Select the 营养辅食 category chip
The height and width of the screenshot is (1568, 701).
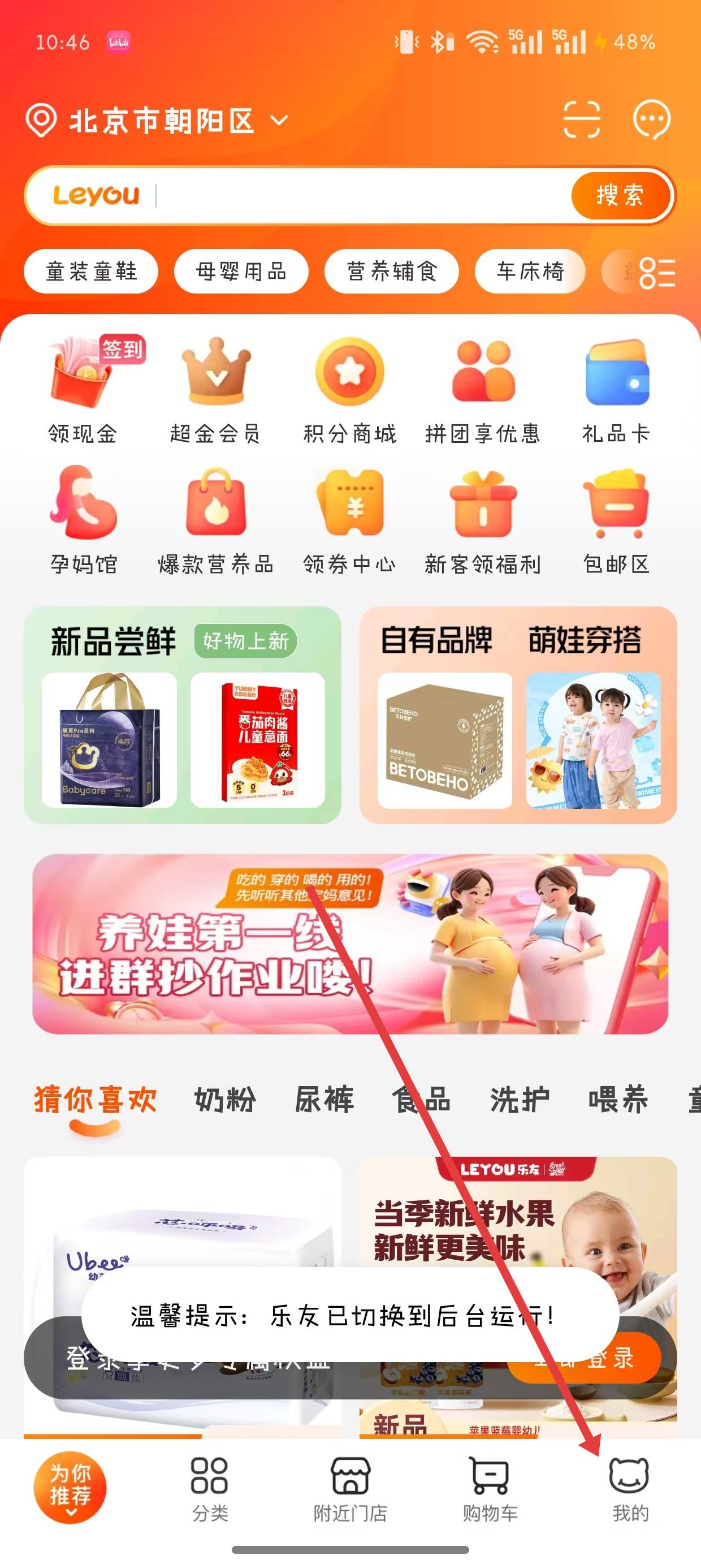(x=391, y=271)
